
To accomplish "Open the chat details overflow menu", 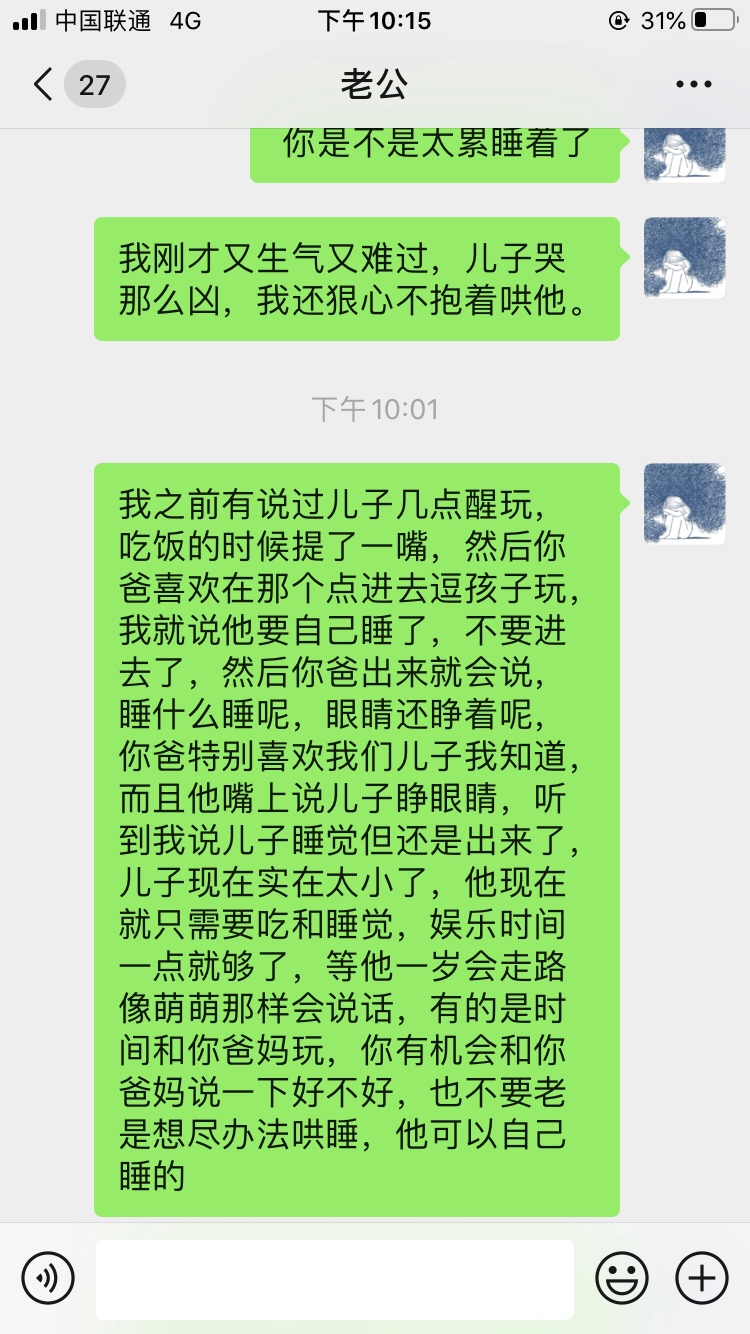I will [693, 85].
